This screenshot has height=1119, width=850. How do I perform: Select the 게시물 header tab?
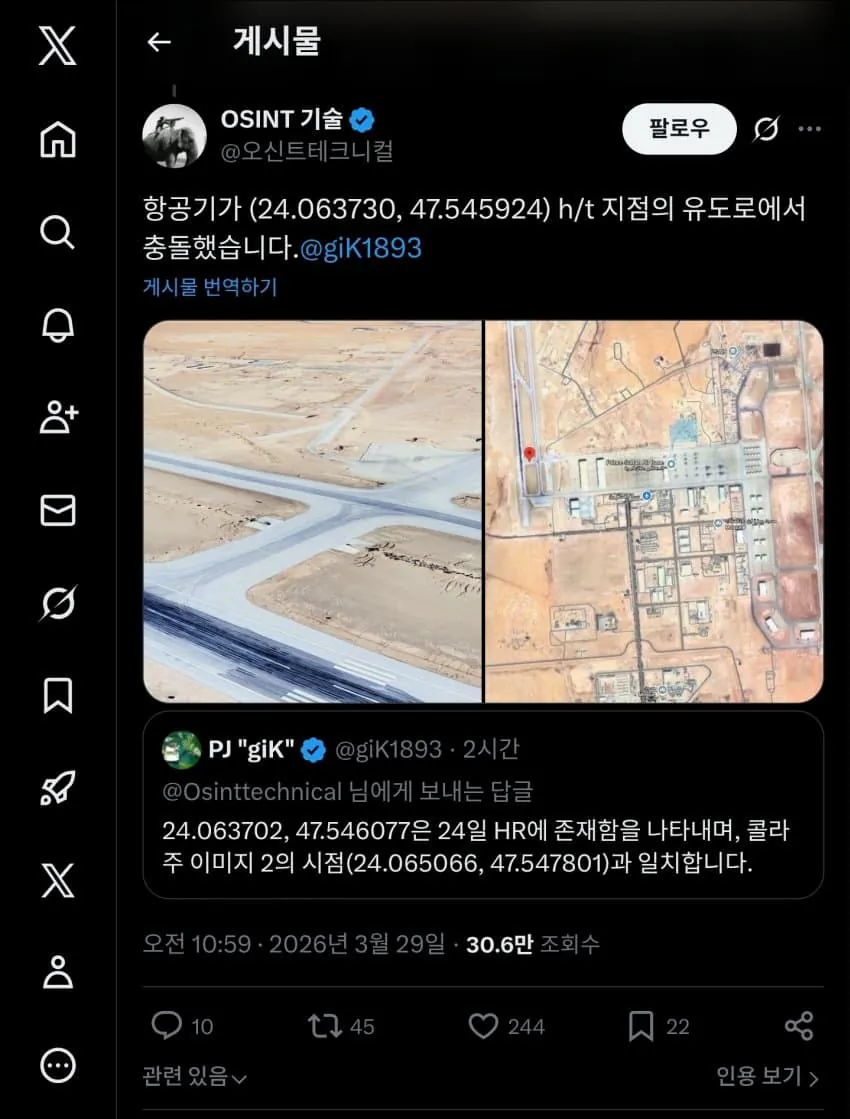coord(276,42)
